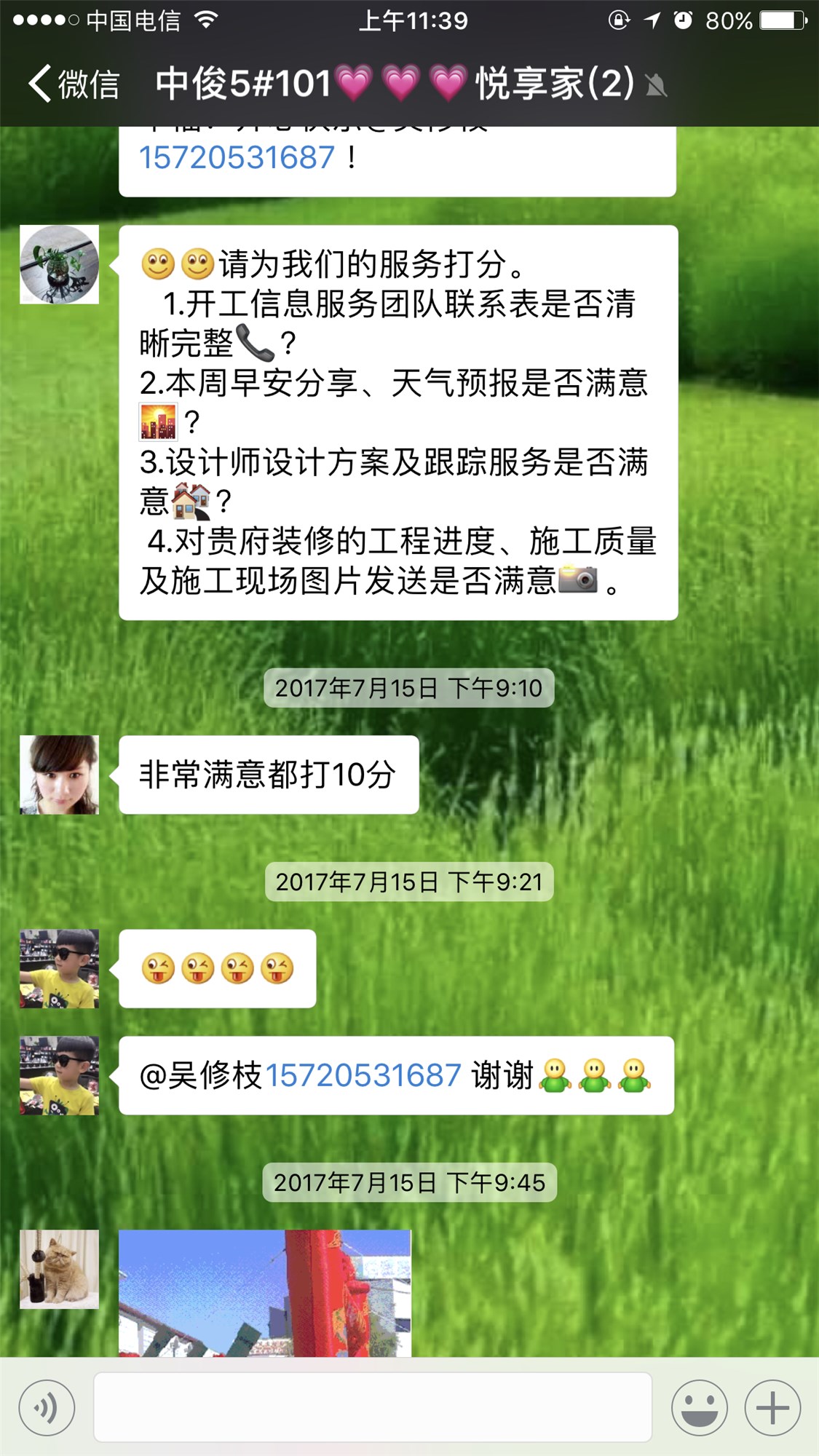This screenshot has height=1456, width=819.
Task: Tap the phone number link in top message
Action: [x=237, y=158]
